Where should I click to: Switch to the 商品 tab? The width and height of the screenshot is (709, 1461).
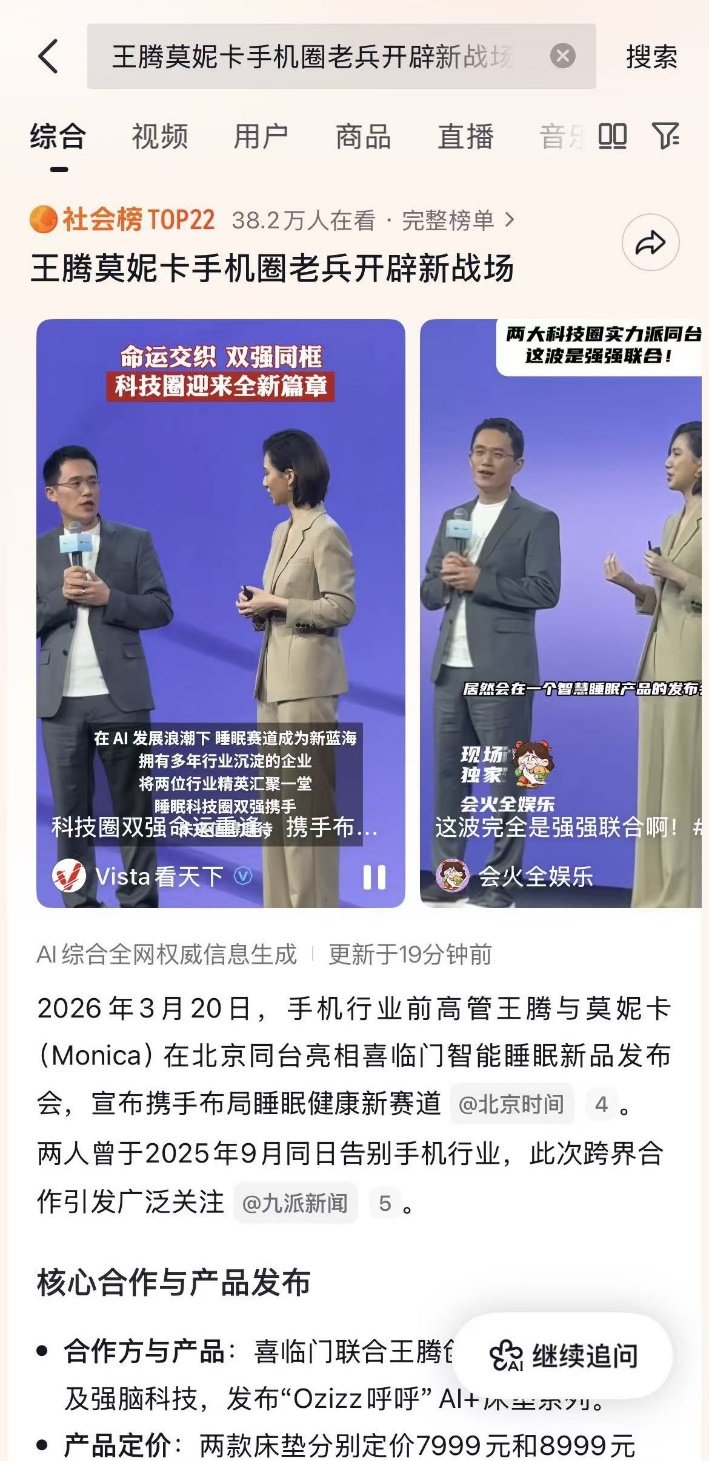(x=363, y=137)
